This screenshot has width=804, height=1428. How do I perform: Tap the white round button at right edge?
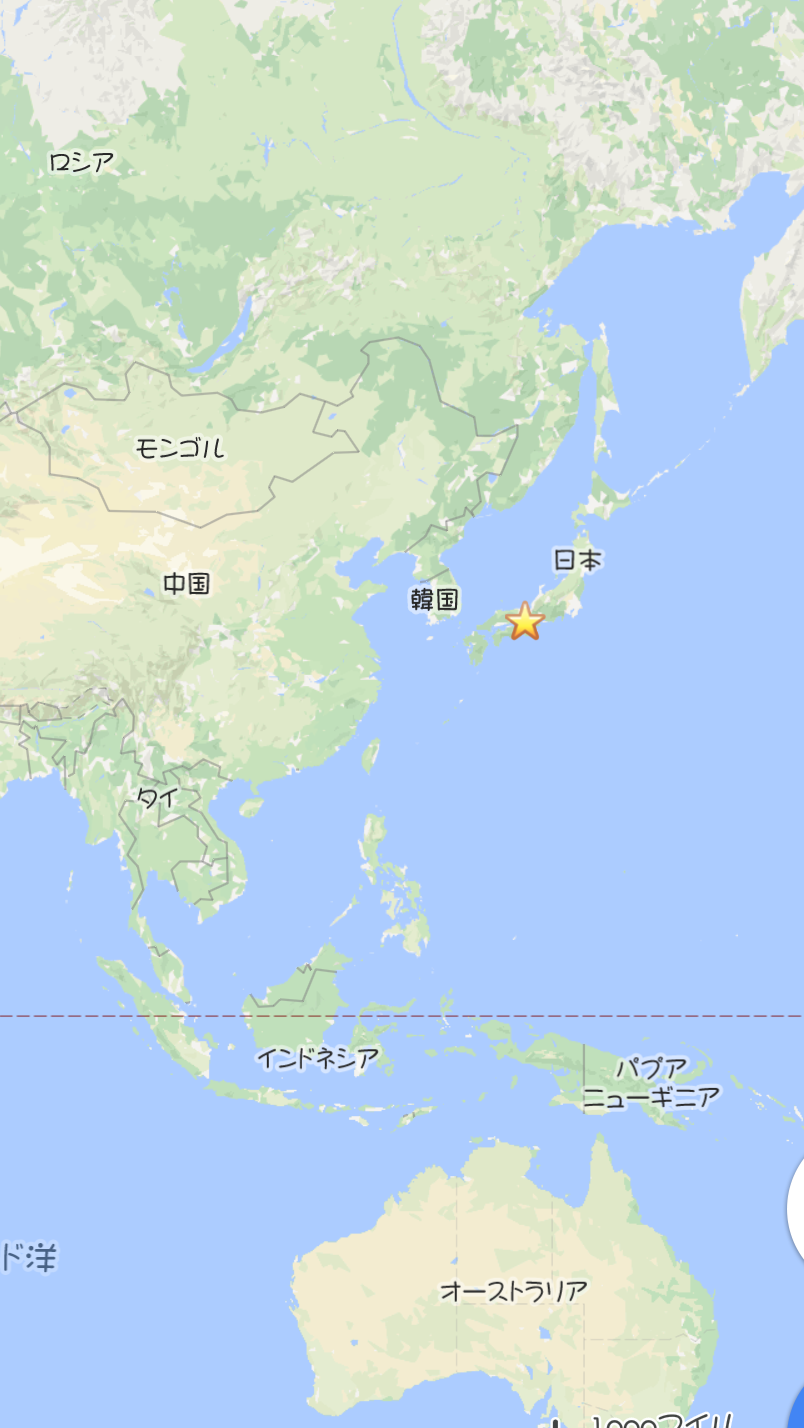[796, 1209]
